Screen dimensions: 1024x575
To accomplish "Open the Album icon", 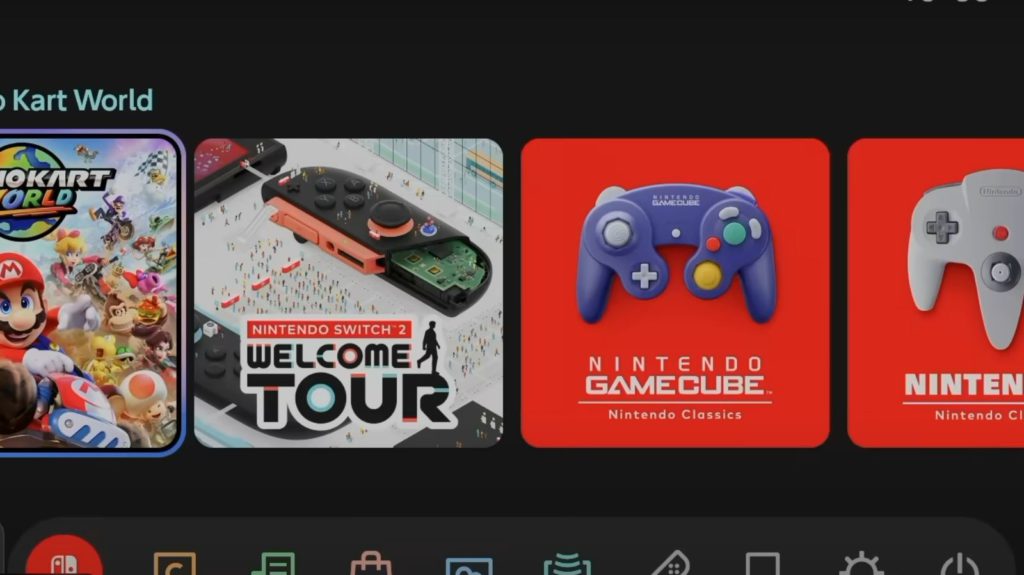I will tap(469, 565).
